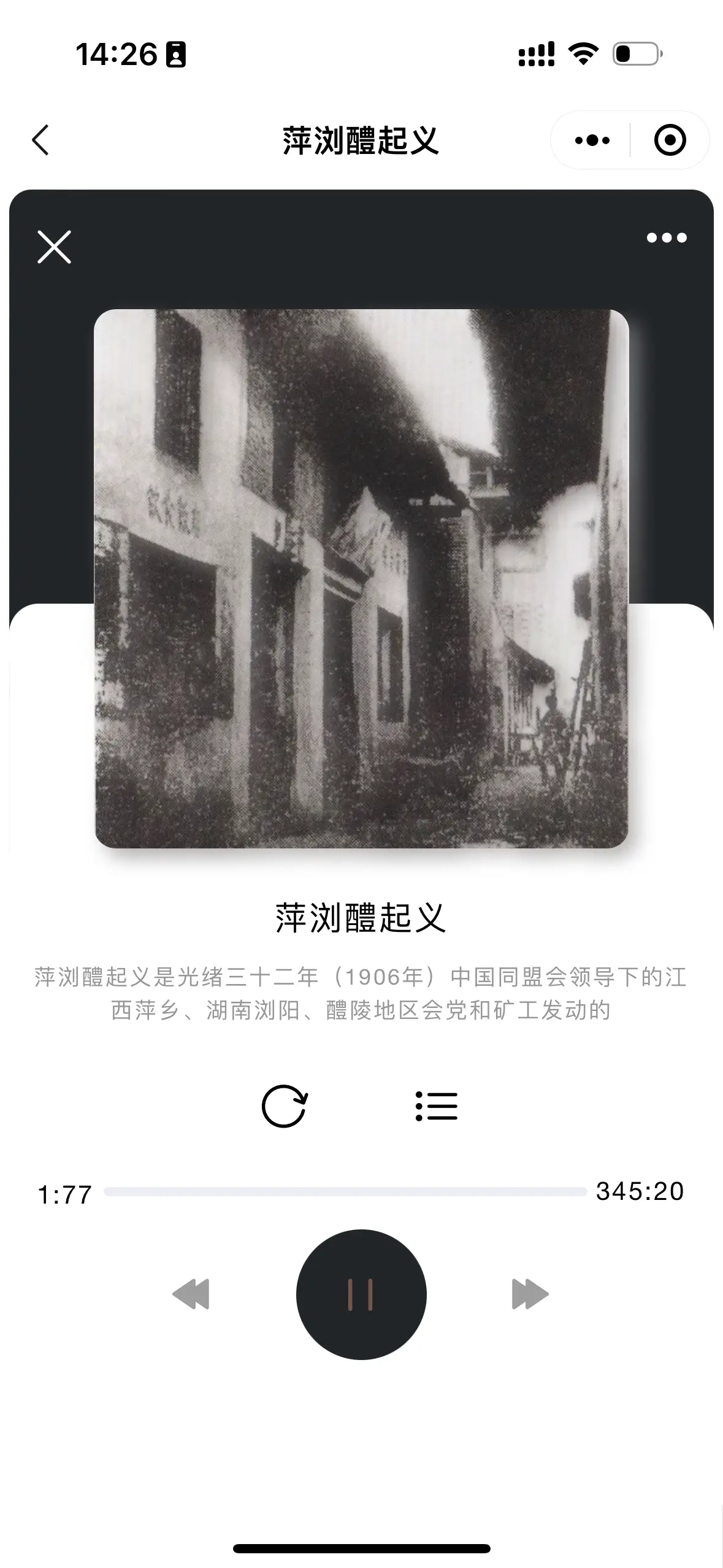Seek within the audio progress bar

(x=345, y=1191)
